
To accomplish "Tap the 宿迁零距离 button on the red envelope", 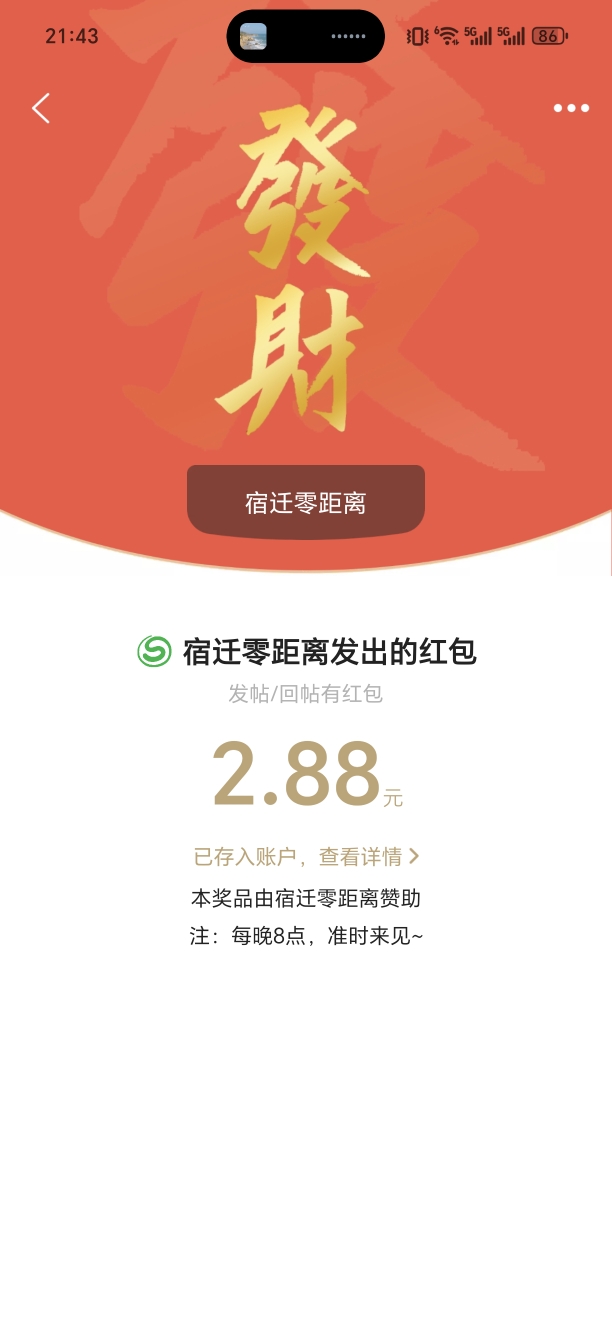I will (x=306, y=502).
